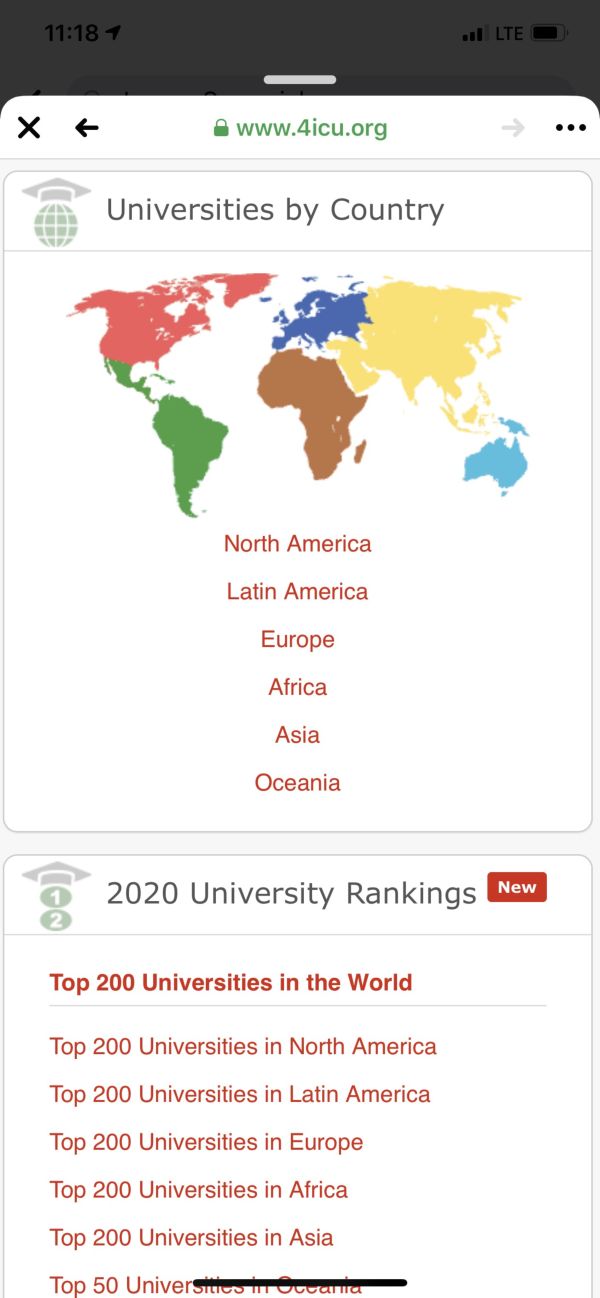Screen dimensions: 600x1298
Task: Select Europe in Universities by Country
Action: click(x=297, y=640)
